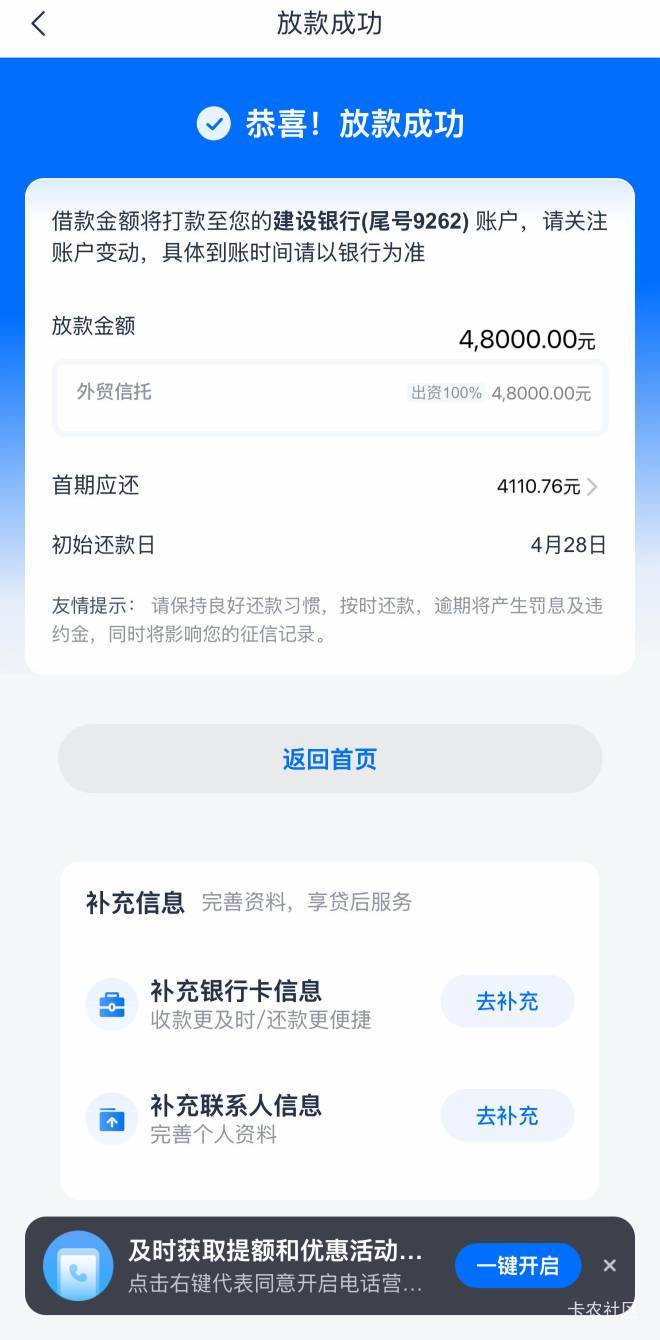Tap 去补充 for 补充联系人信息

507,1115
